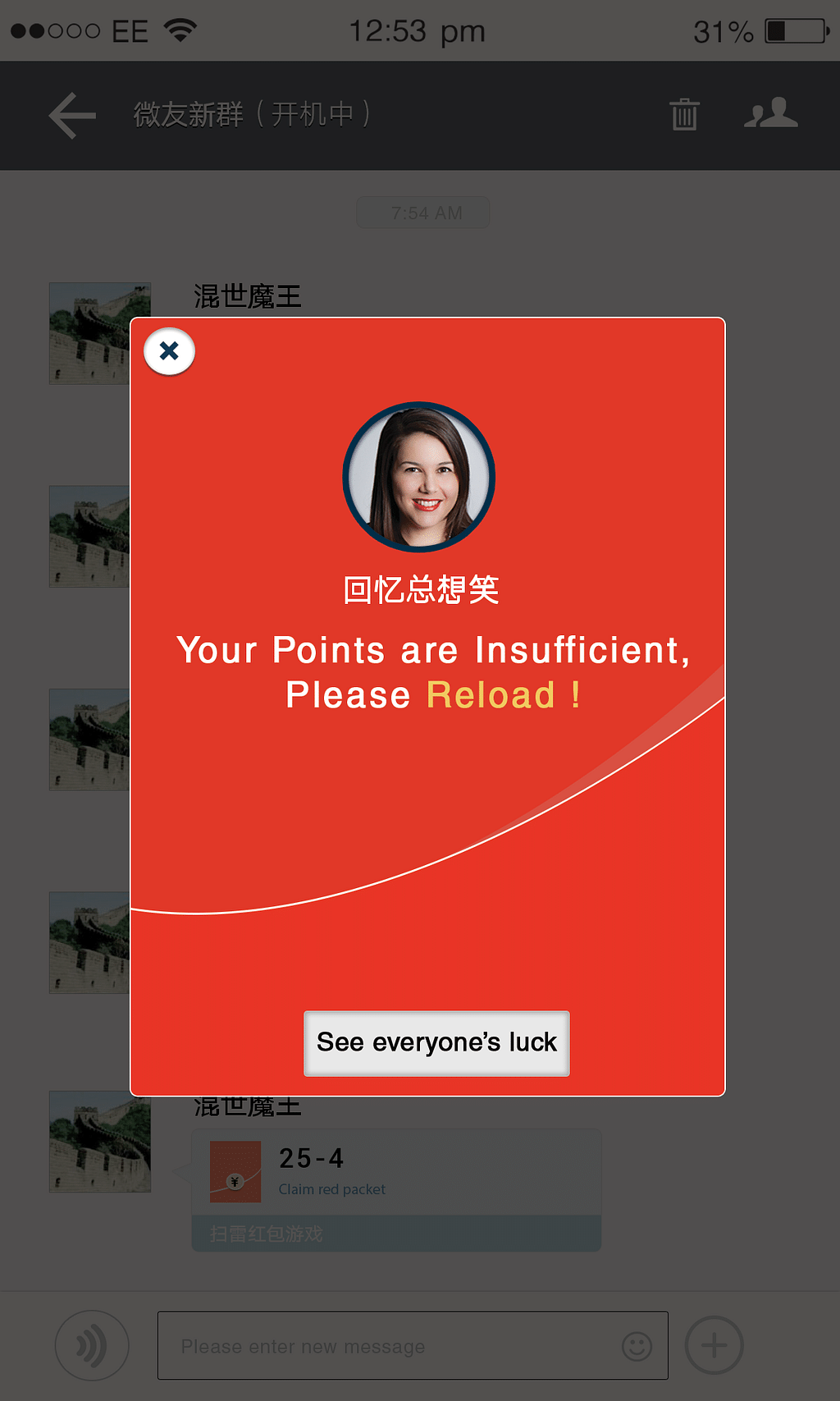Open the group members icon
840x1401 pixels.
pos(770,114)
